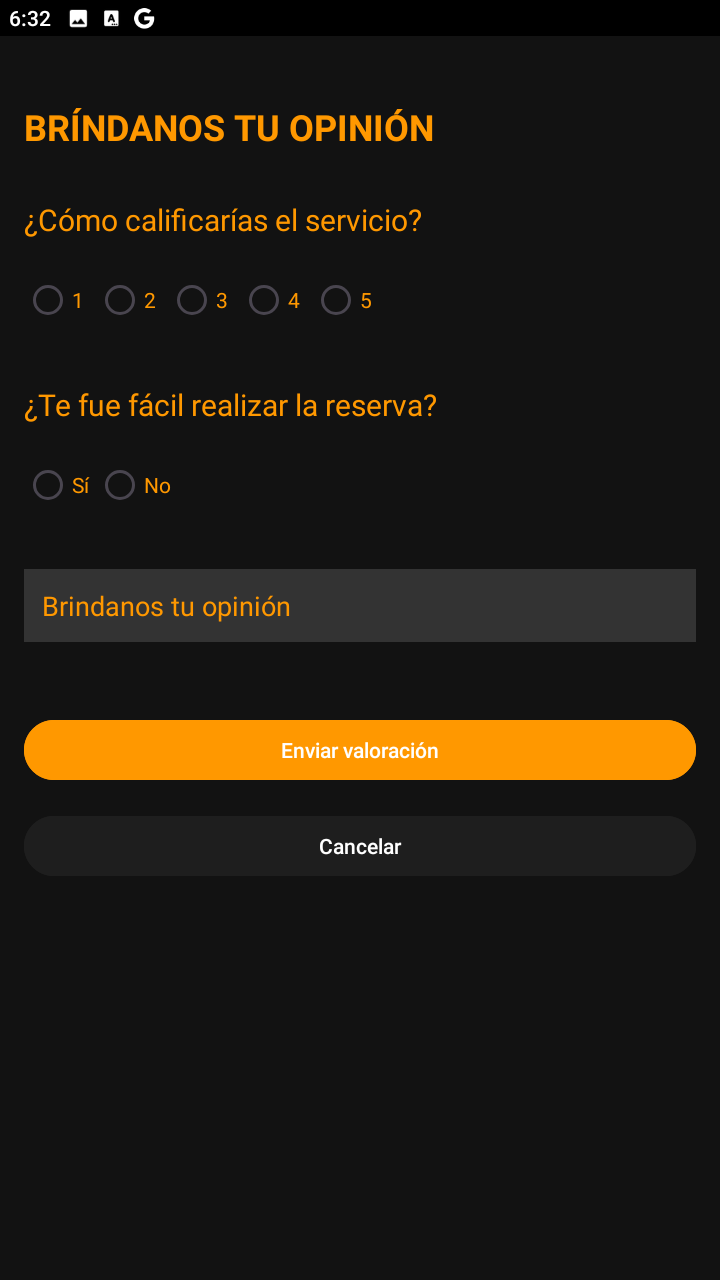The image size is (720, 1280).
Task: Select rating 4 radio button
Action: tap(264, 300)
